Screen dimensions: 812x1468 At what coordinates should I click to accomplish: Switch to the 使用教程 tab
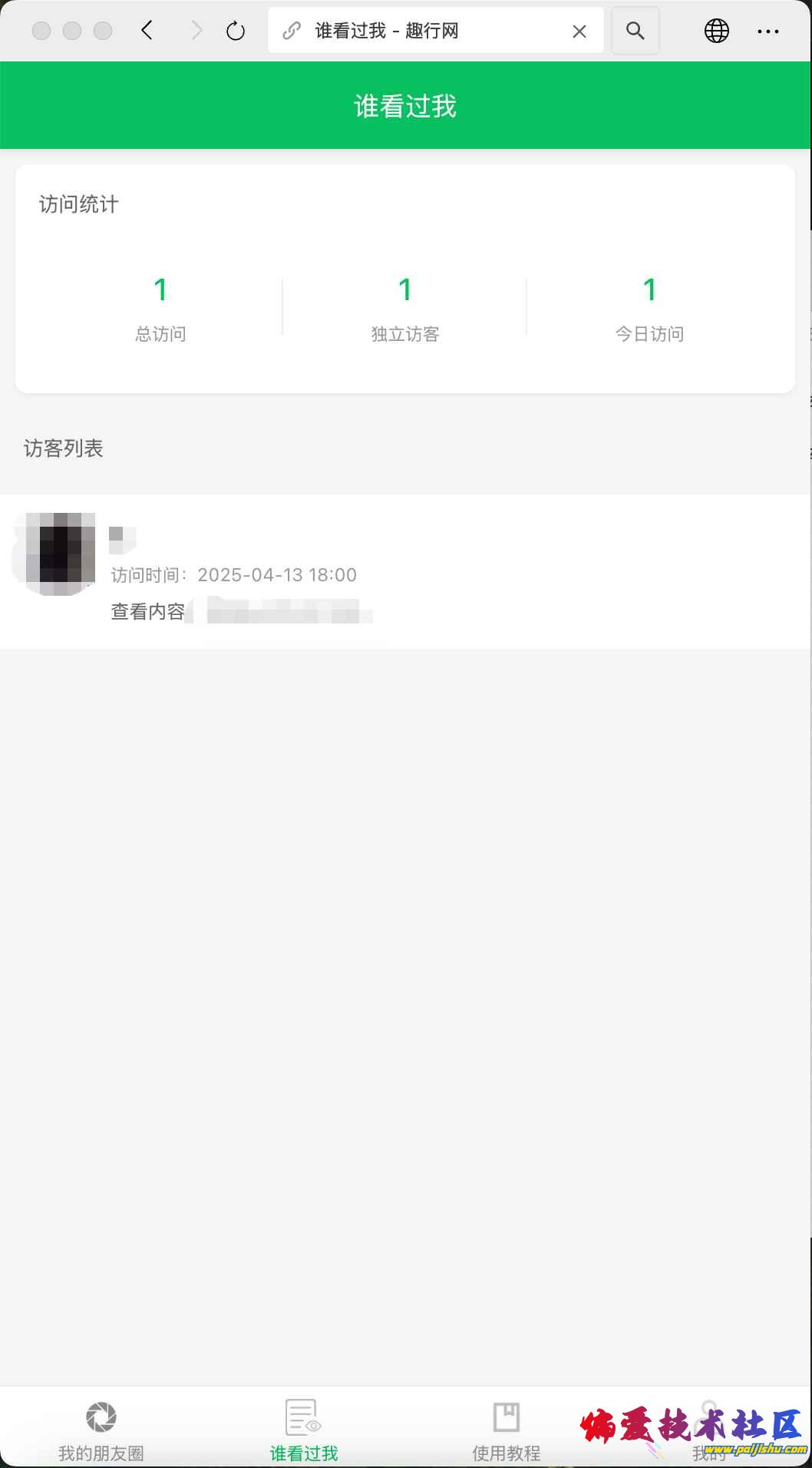[x=507, y=1430]
